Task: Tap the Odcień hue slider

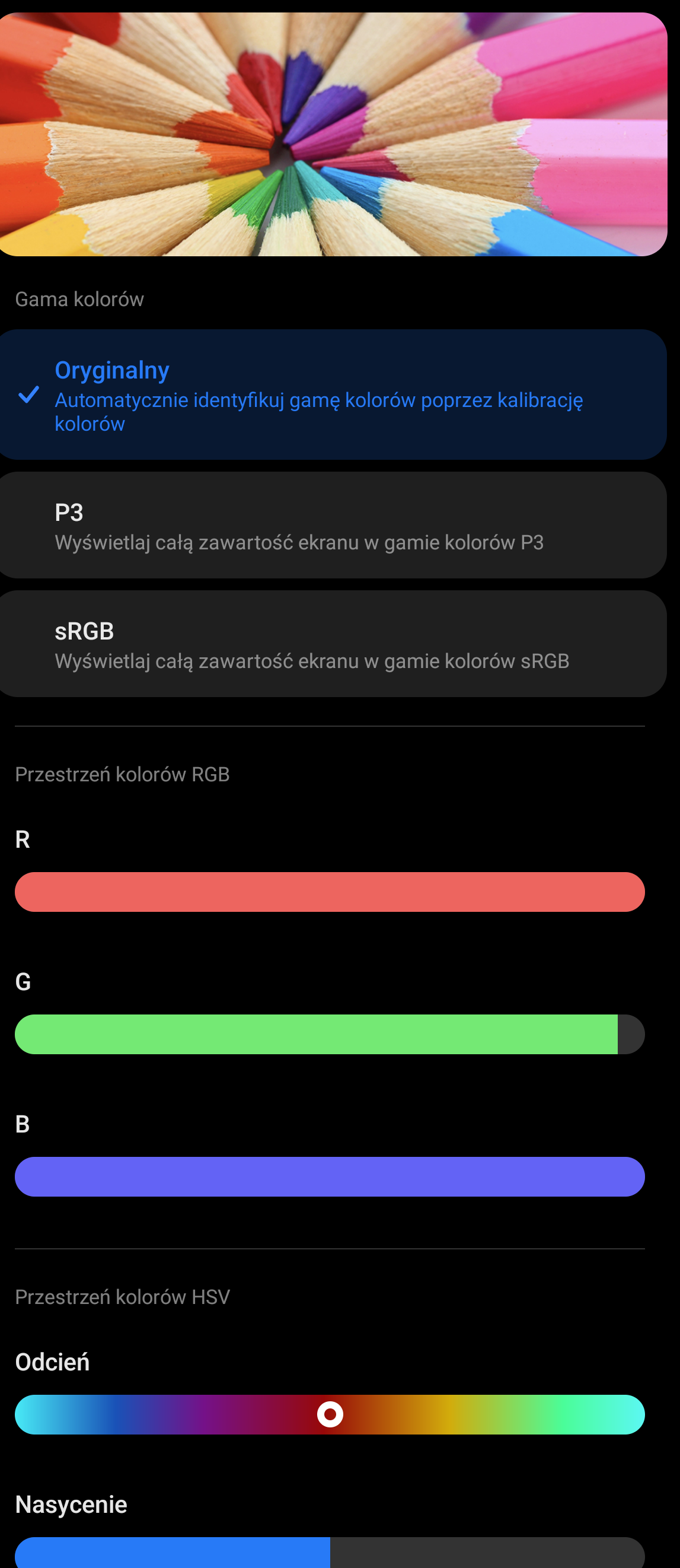Action: tap(329, 1414)
